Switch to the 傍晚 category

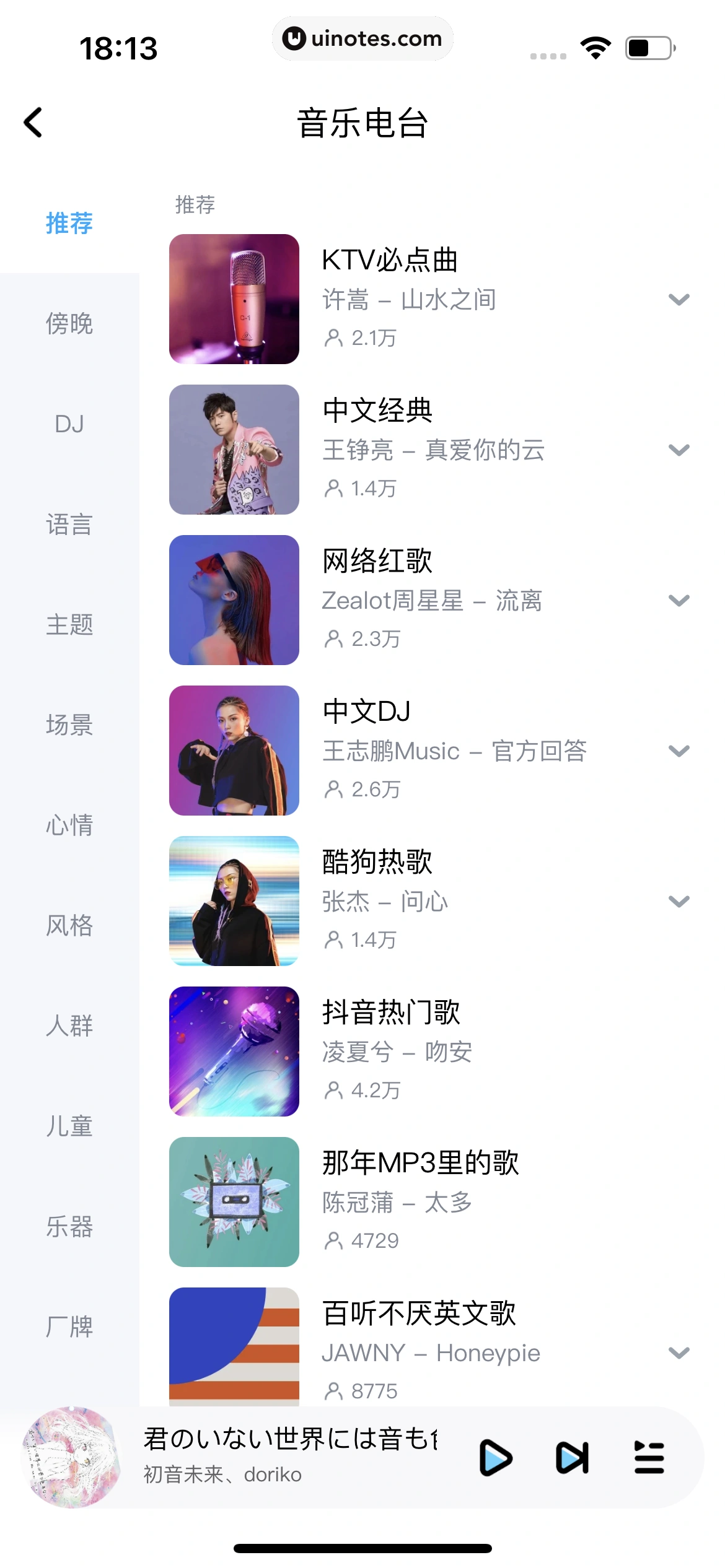tap(69, 324)
